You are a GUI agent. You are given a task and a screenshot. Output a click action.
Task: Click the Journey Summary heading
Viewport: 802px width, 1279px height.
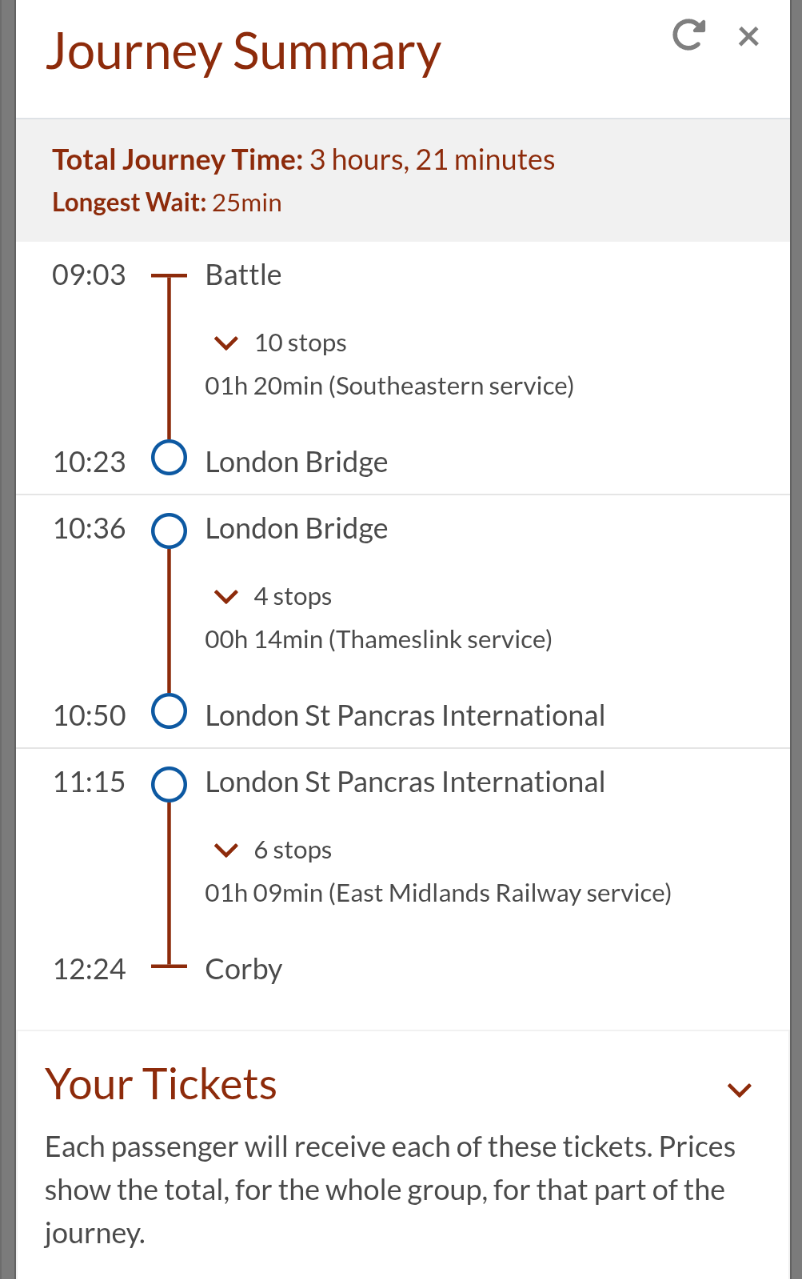coord(244,51)
